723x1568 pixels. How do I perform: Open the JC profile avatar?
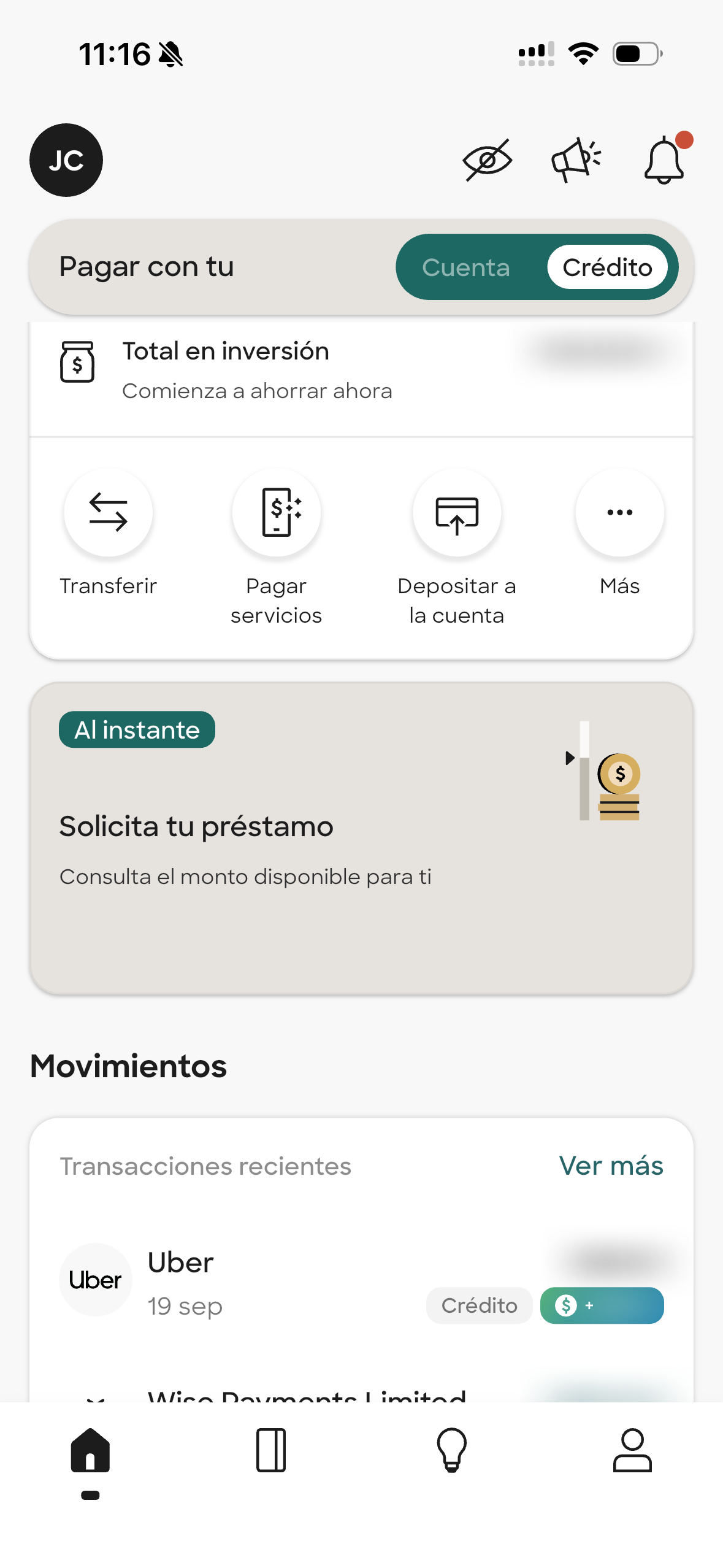pos(66,160)
